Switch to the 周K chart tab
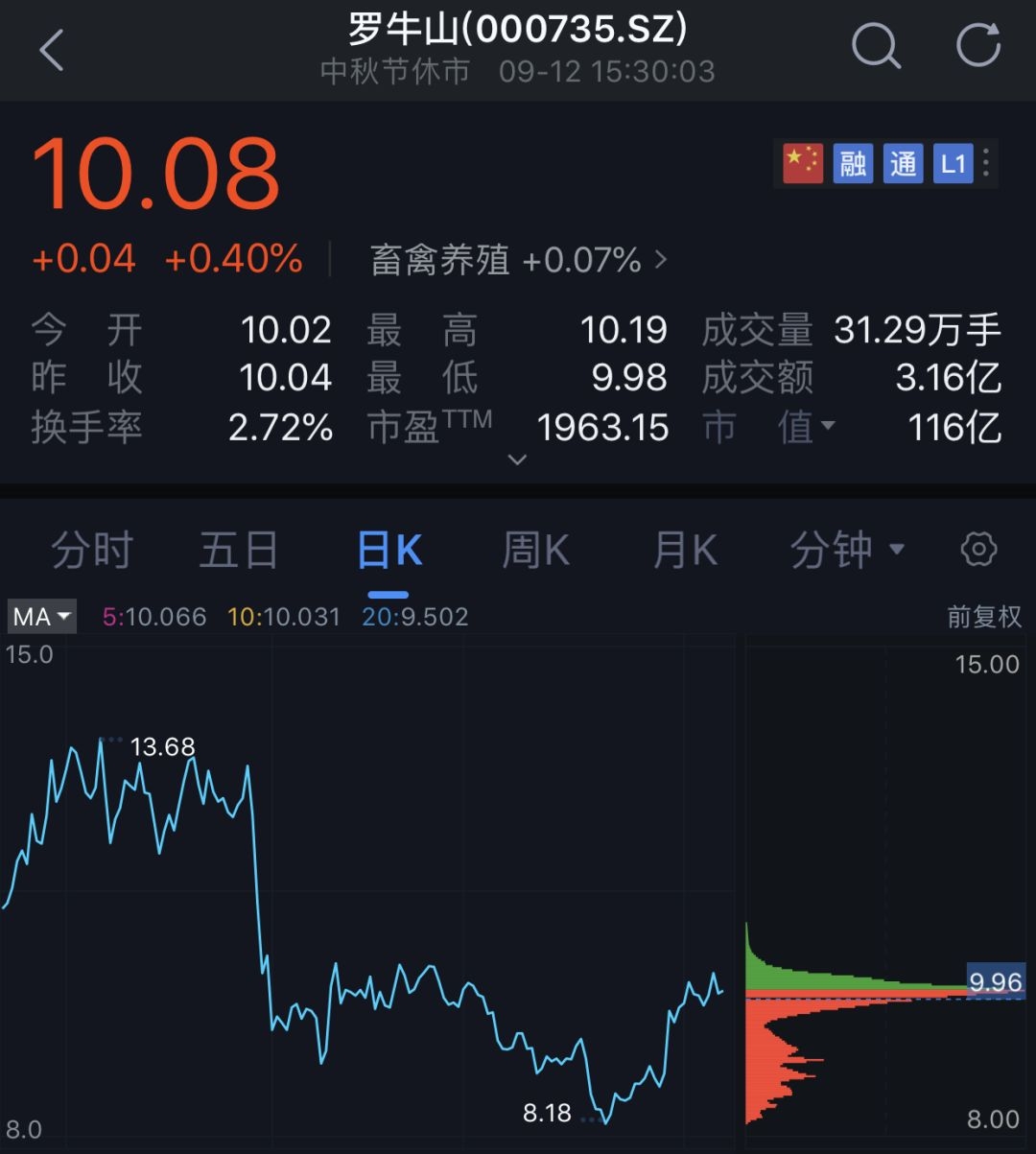1036x1154 pixels. click(536, 552)
